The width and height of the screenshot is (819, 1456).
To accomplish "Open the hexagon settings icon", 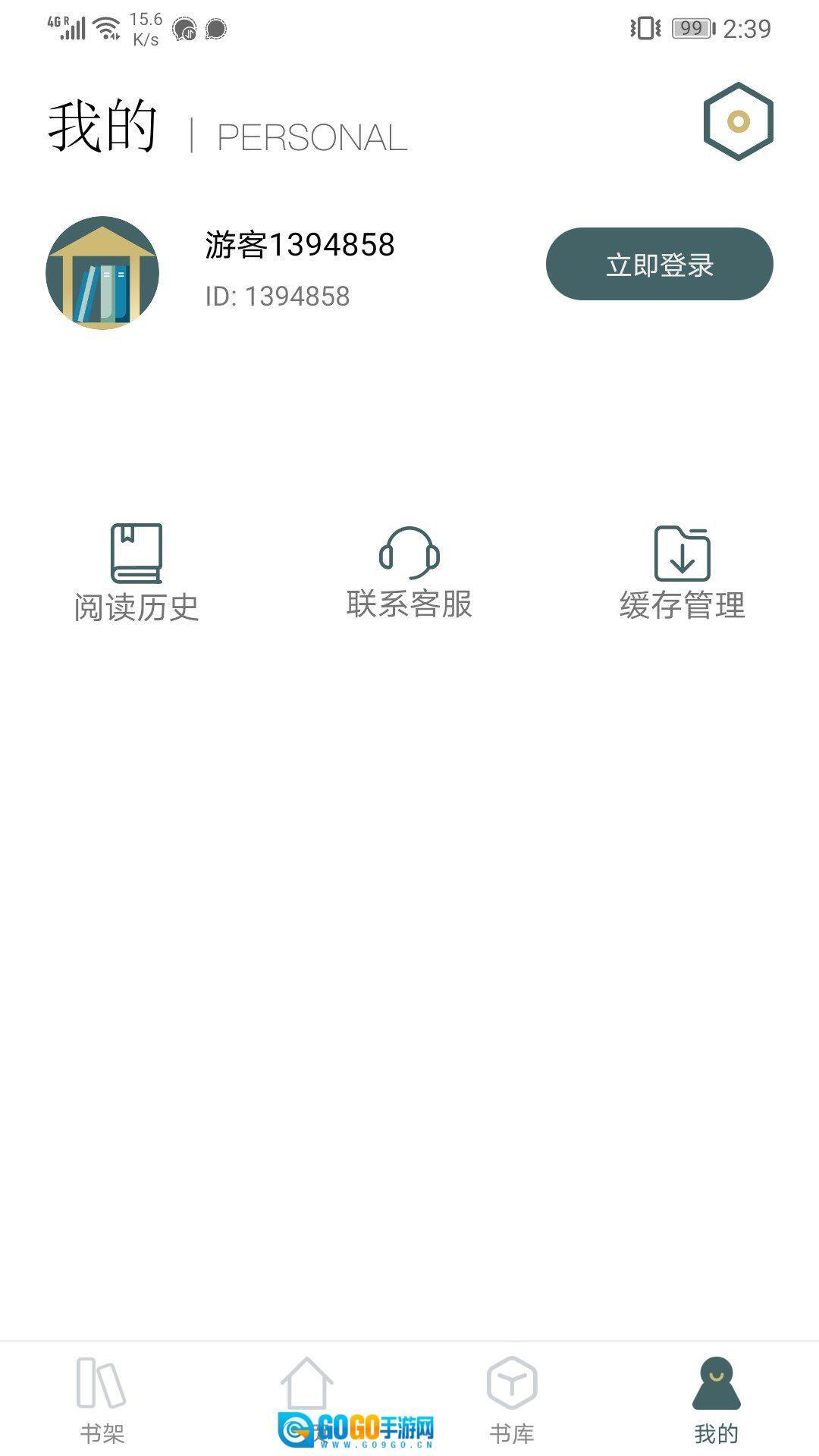I will (x=738, y=121).
